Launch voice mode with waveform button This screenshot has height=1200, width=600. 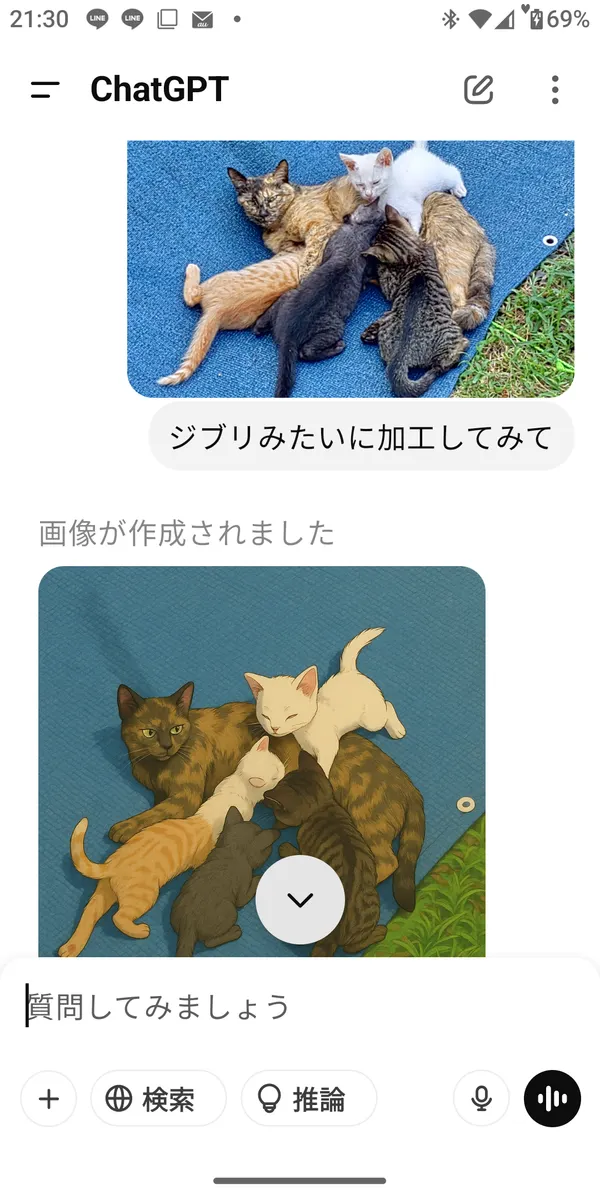point(552,1099)
